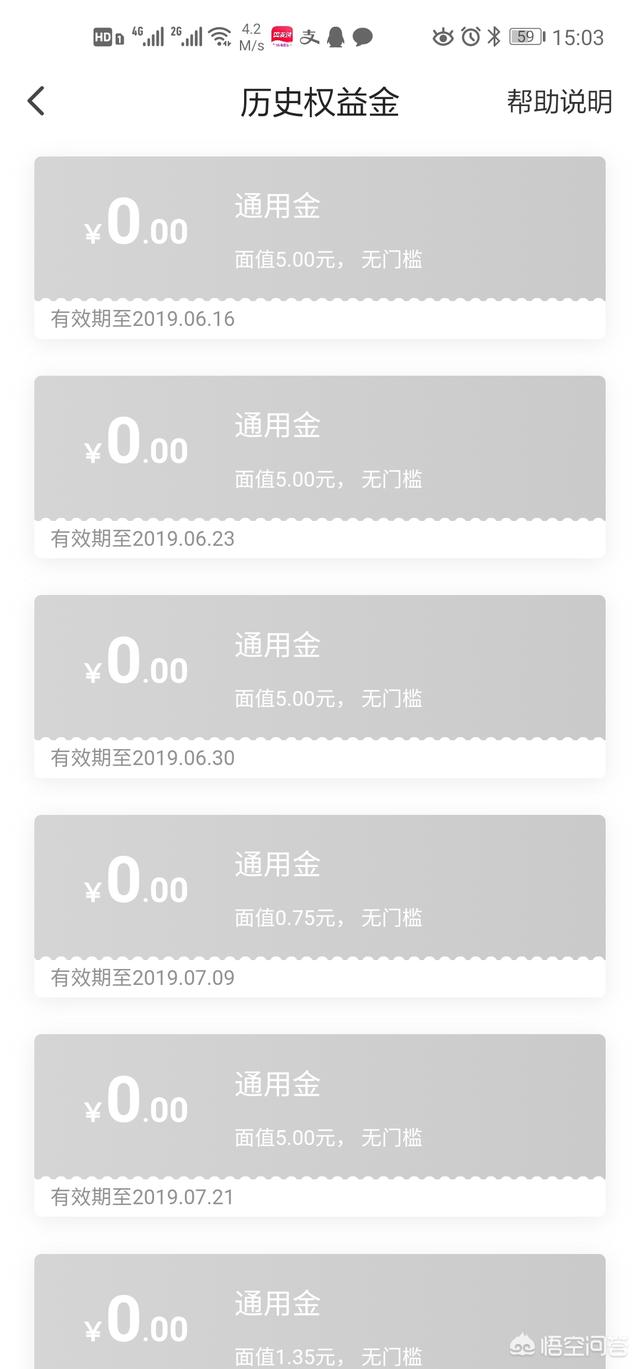View coupon valid until 2019.06.30

[x=320, y=685]
